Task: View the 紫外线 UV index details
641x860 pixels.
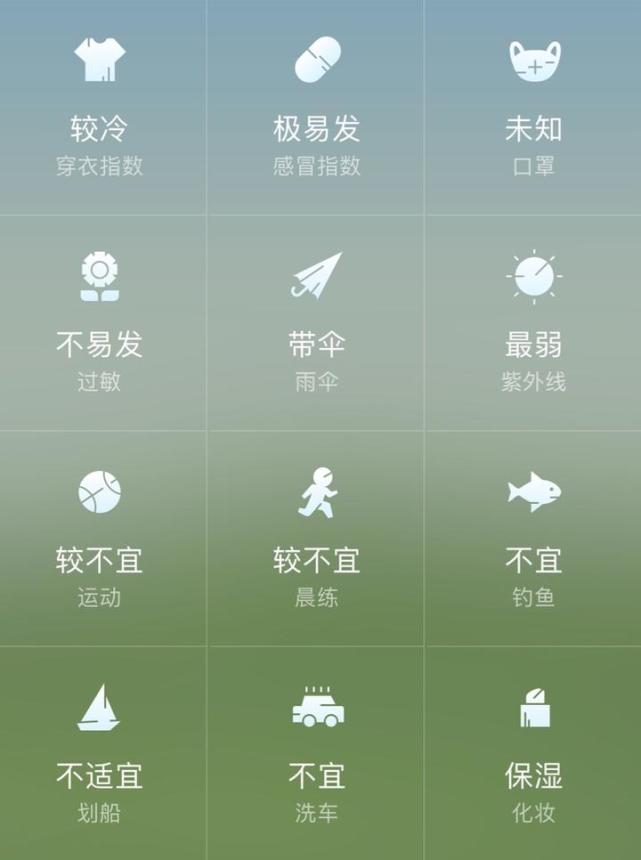Action: click(x=534, y=323)
